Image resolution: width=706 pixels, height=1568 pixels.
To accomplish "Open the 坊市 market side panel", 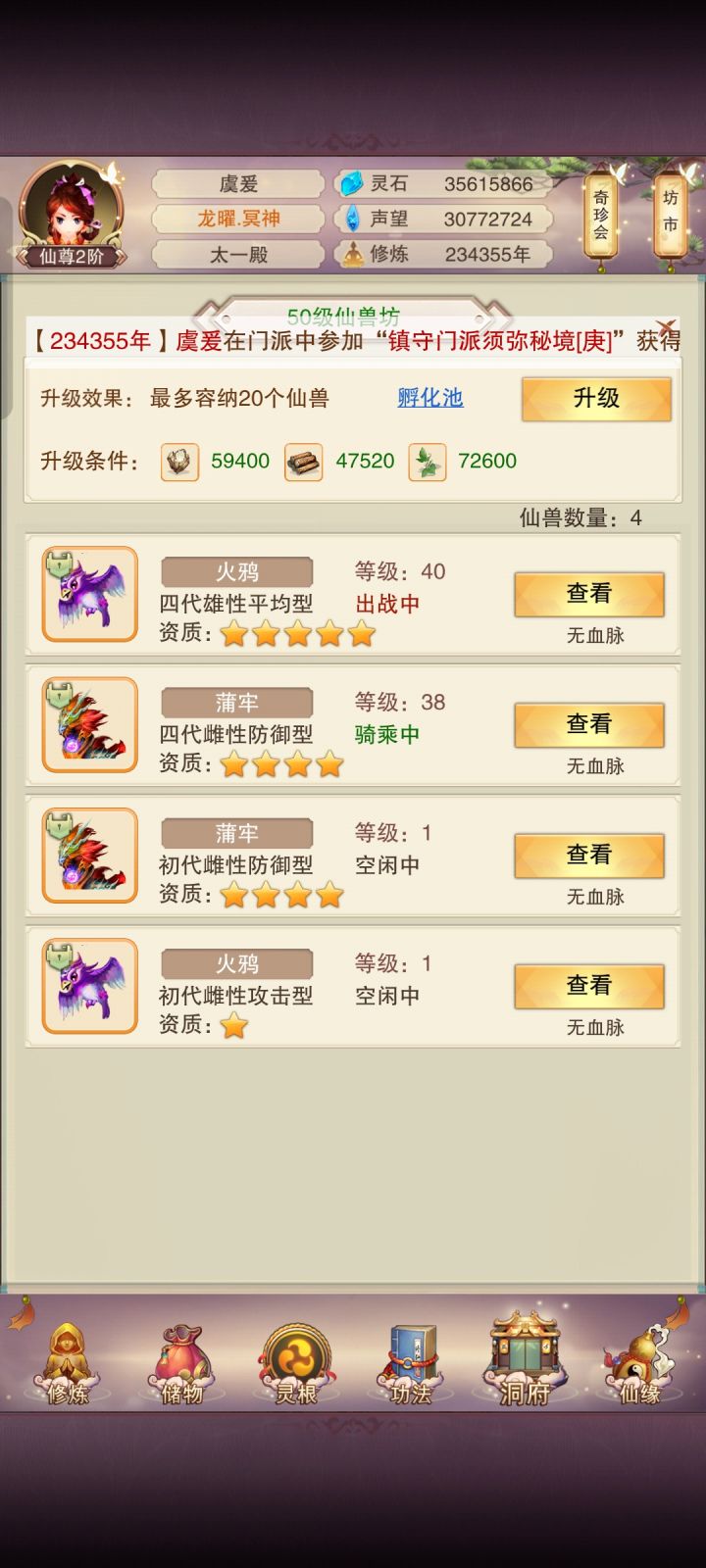I will [672, 216].
